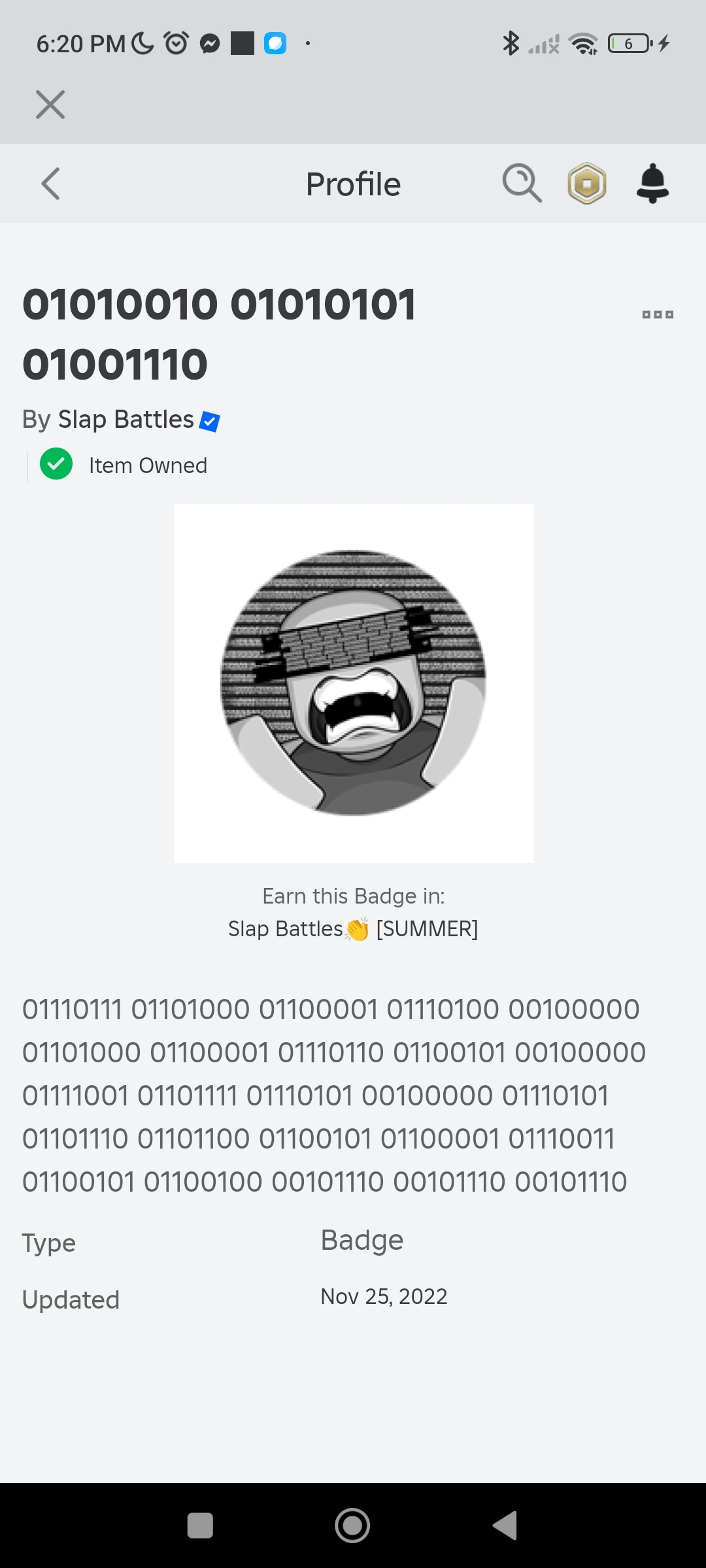Viewport: 706px width, 1568px height.
Task: Open the Slap Battles creator link
Action: click(126, 419)
